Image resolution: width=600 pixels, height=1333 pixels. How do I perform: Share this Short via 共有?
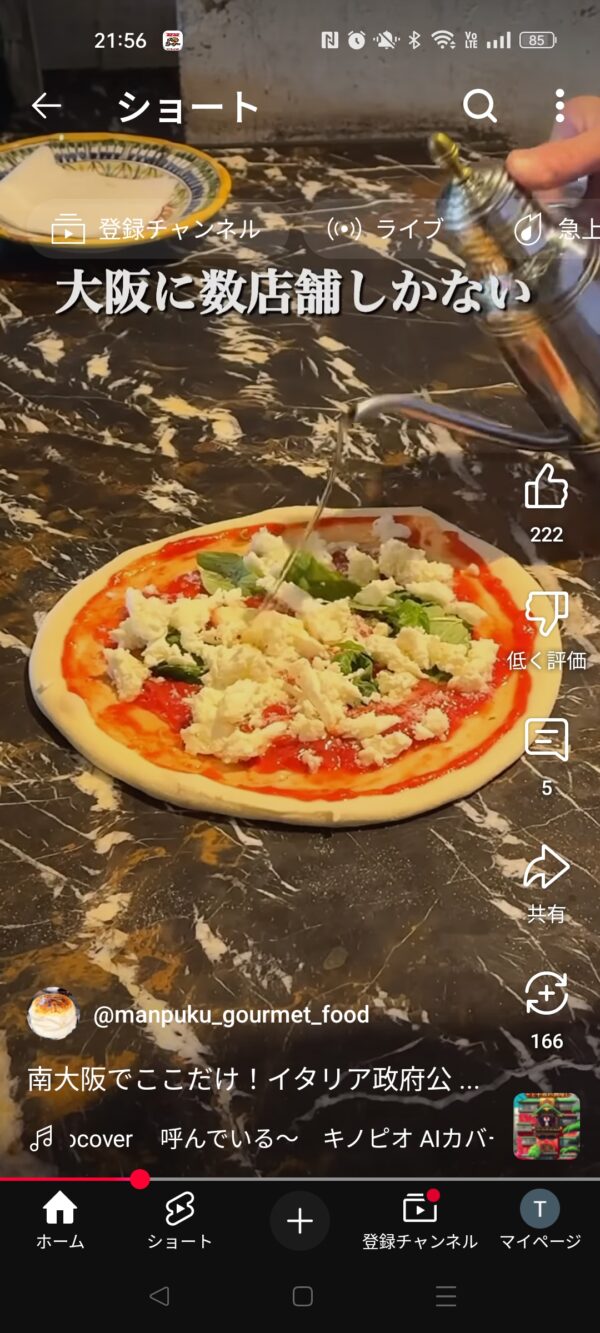[x=546, y=868]
